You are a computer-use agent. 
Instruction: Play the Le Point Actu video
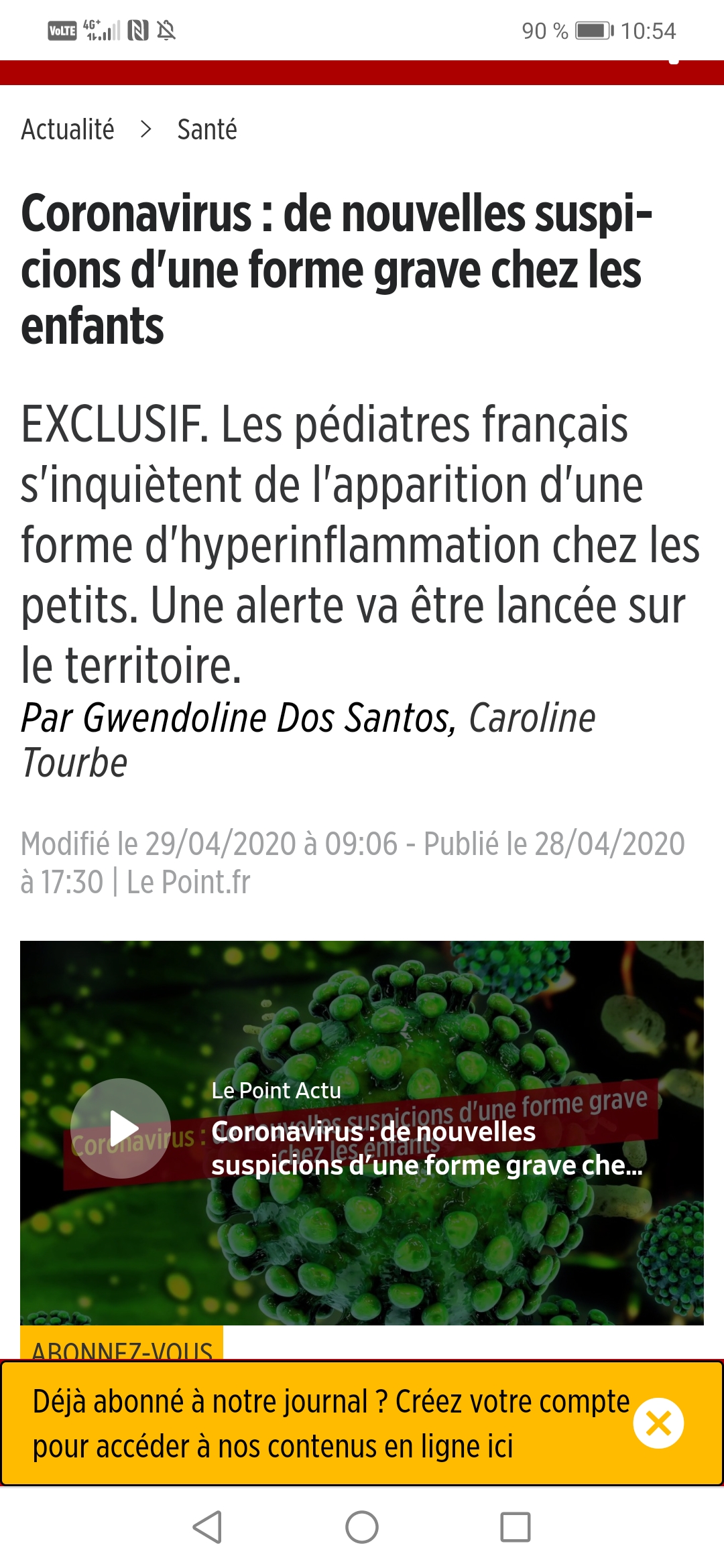coord(121,1128)
